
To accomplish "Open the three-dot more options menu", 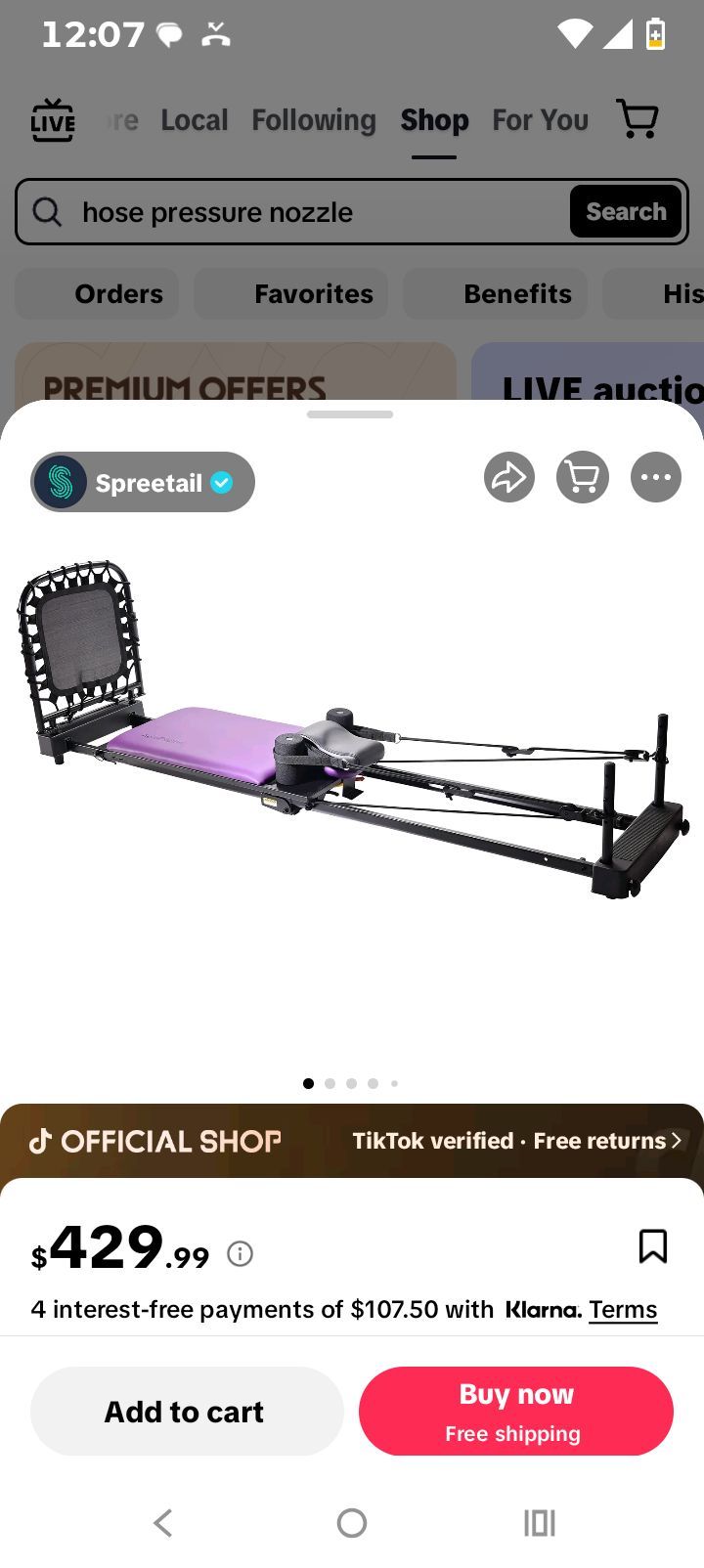I will point(655,477).
